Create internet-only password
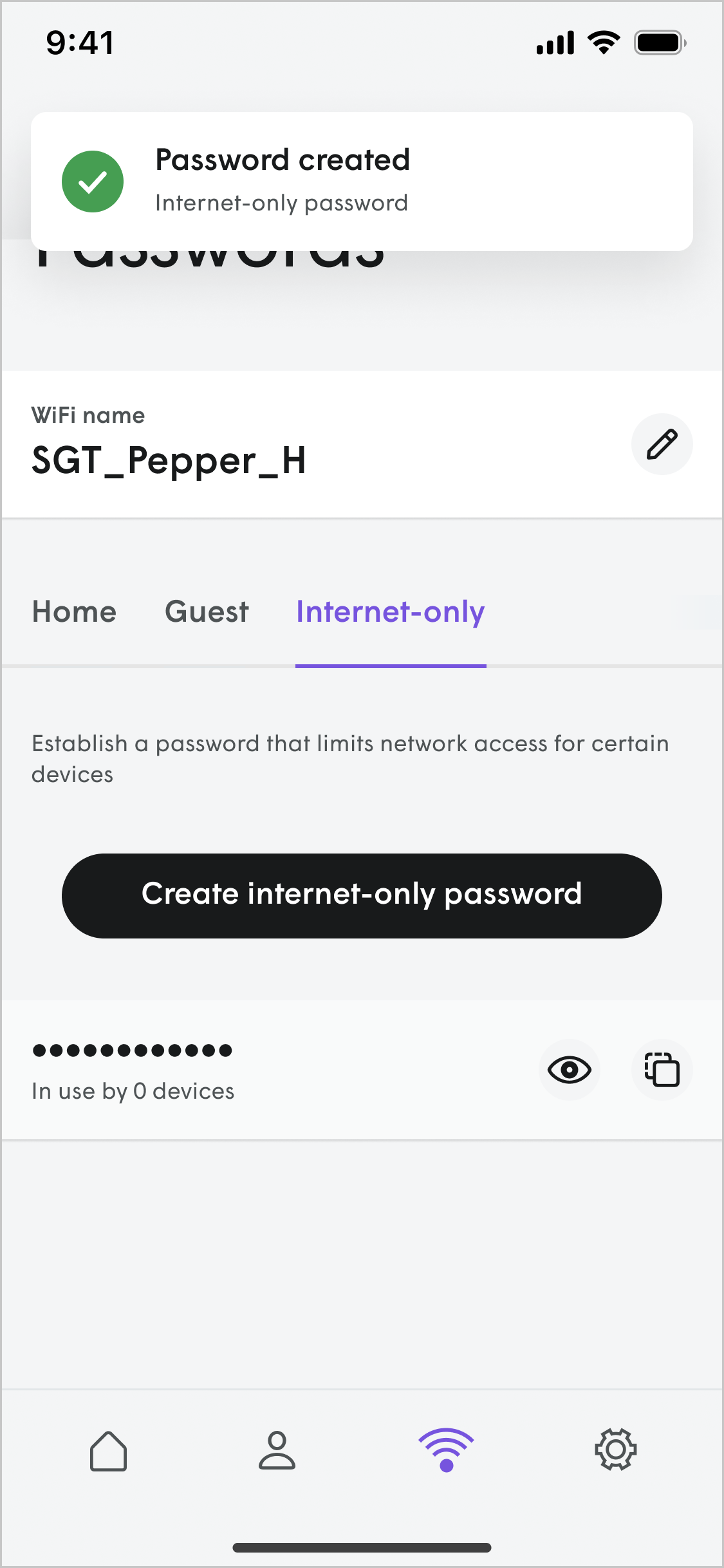The width and height of the screenshot is (724, 1568). (362, 895)
